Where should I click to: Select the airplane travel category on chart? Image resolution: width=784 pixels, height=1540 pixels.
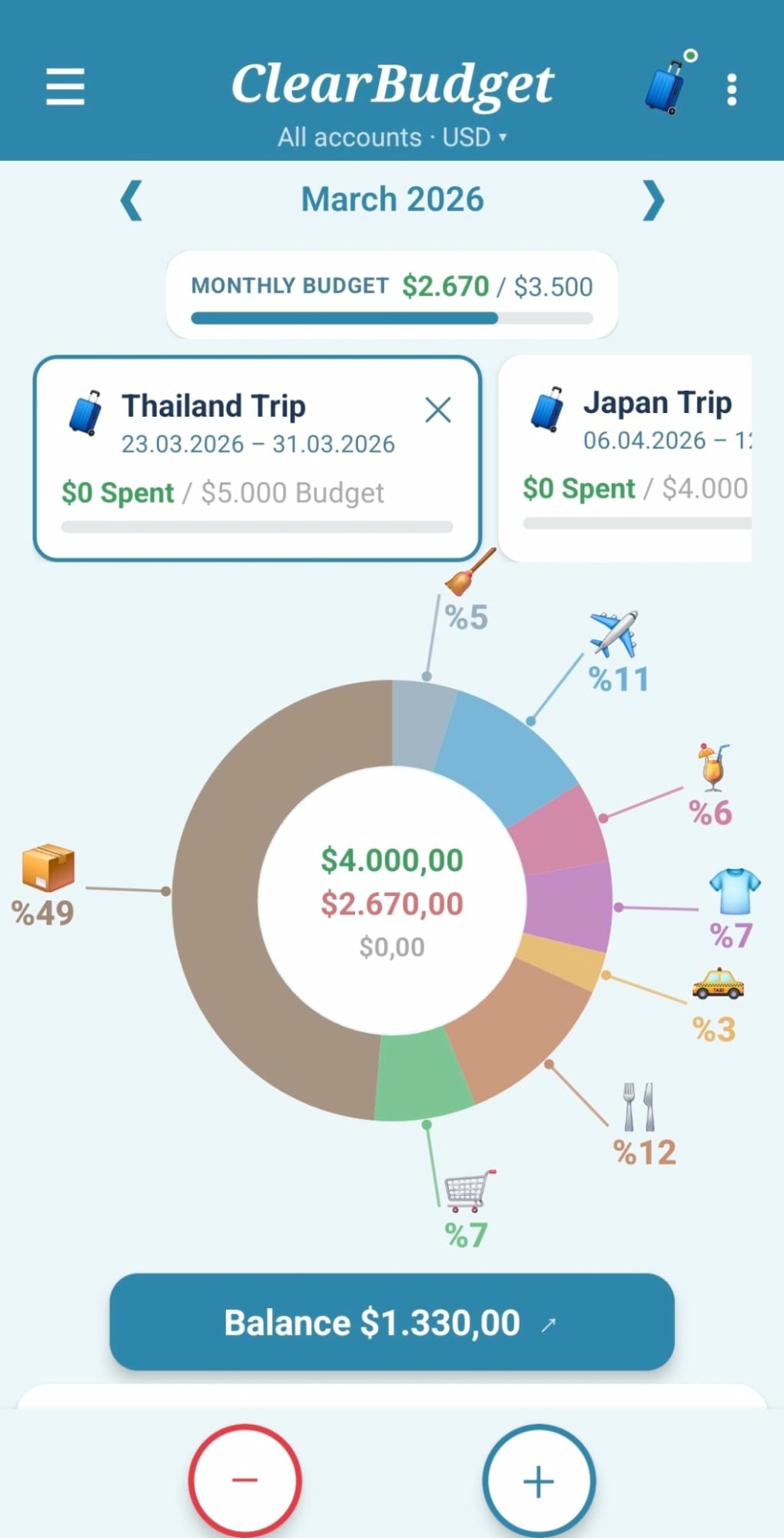coord(614,634)
